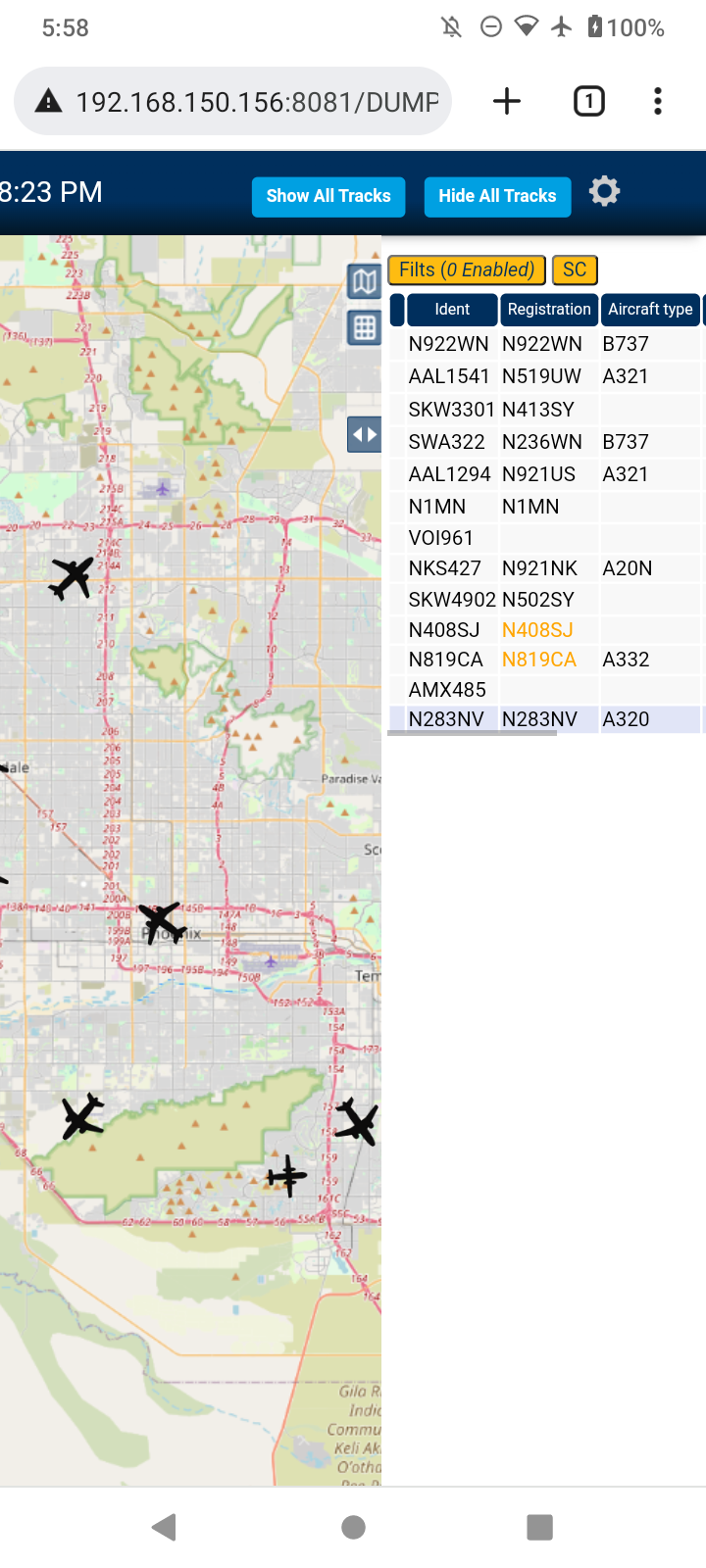Viewport: 706px width, 1568px height.
Task: Select the SWA322 aircraft row
Action: click(x=545, y=442)
